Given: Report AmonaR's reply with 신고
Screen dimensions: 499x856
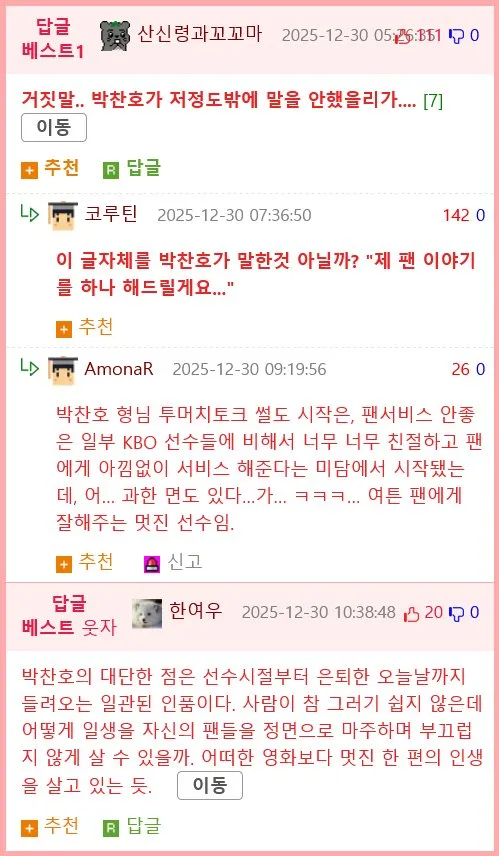Looking at the screenshot, I should coord(173,561).
